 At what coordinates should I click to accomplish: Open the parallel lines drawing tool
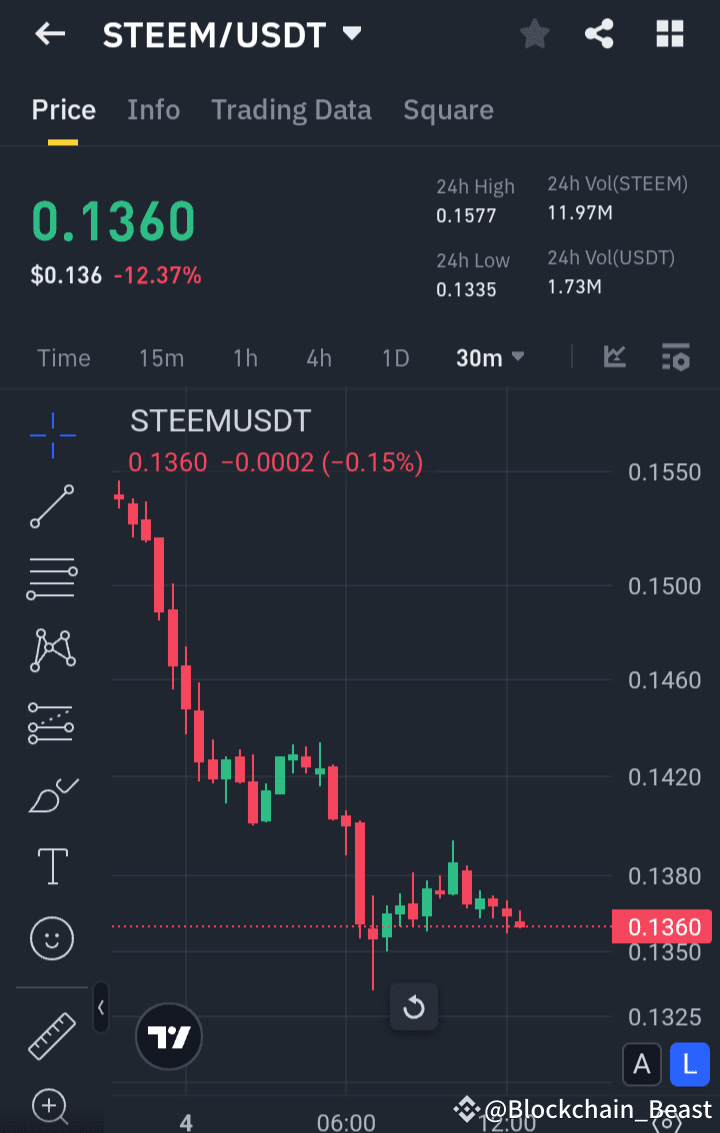(x=51, y=578)
